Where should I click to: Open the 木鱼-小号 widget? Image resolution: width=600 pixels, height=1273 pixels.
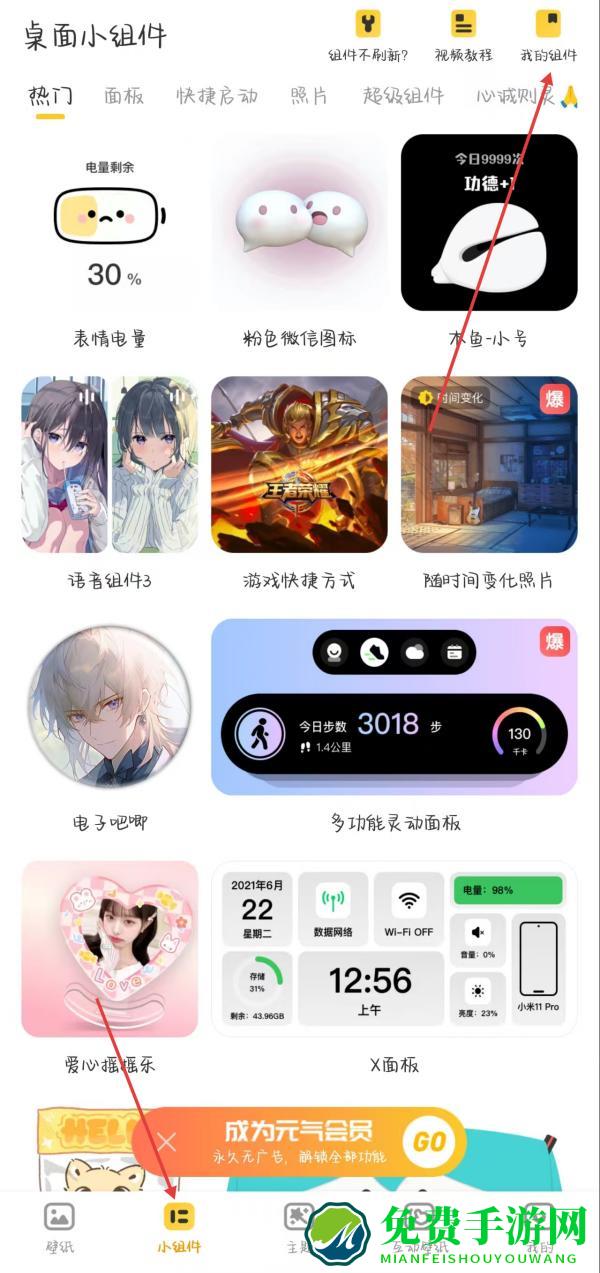click(x=489, y=224)
